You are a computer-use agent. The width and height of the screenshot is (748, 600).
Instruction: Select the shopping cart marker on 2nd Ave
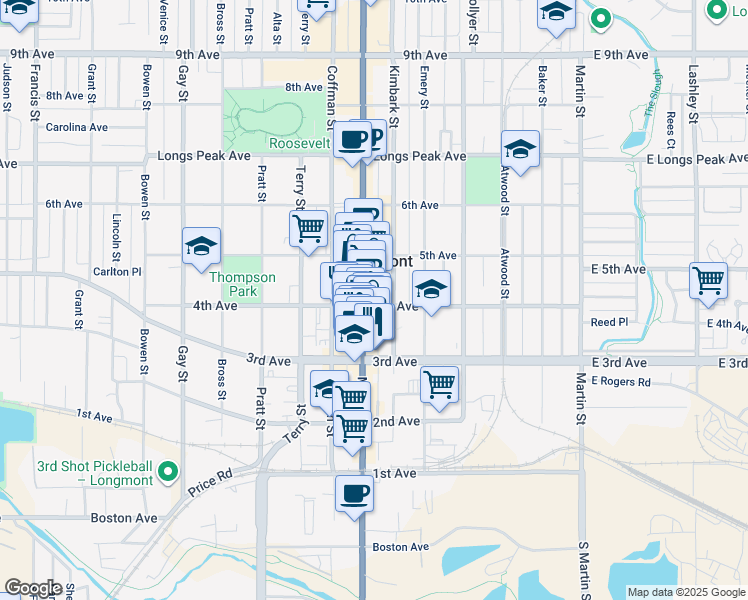[353, 428]
